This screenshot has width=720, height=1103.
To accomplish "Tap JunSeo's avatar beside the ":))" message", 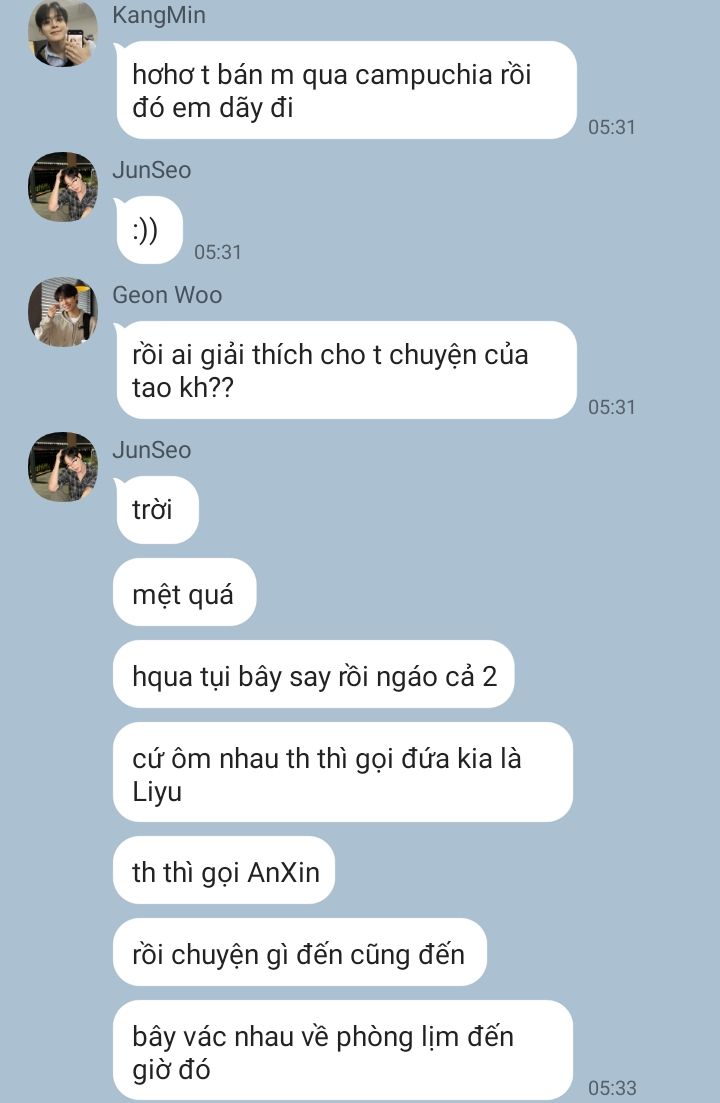I will (x=62, y=187).
